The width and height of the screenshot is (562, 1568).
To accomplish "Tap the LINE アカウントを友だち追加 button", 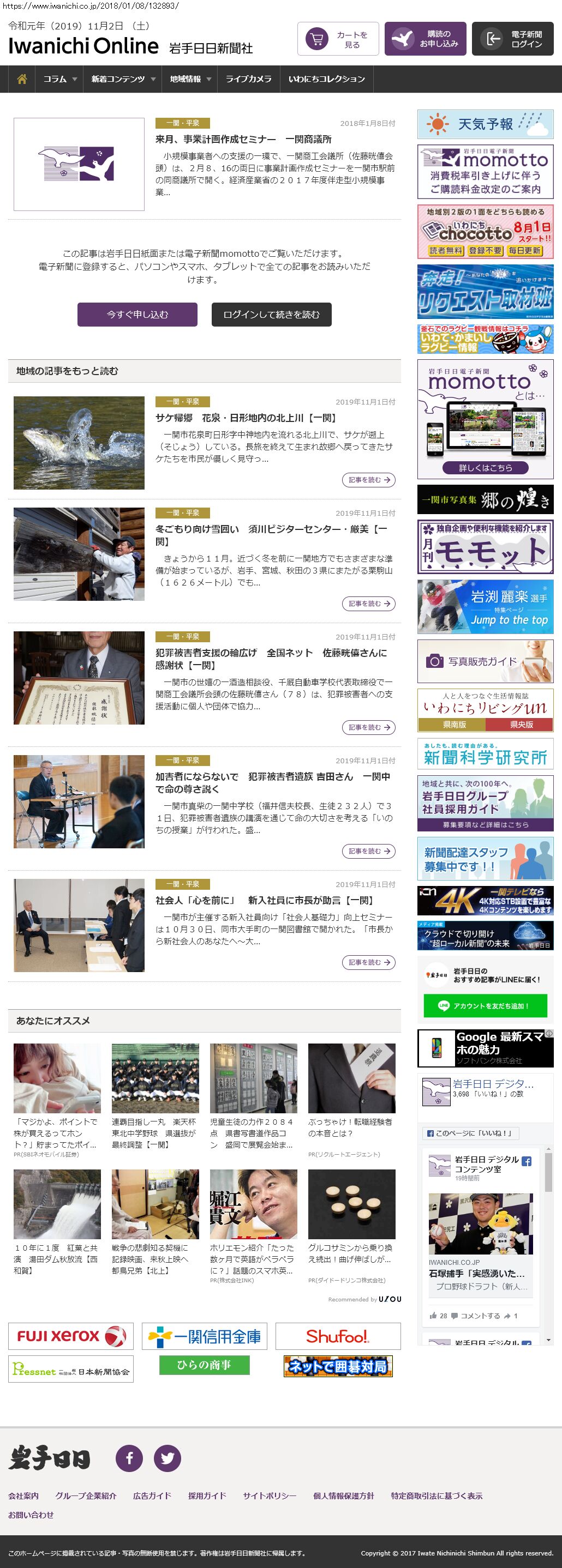I will point(485,1006).
